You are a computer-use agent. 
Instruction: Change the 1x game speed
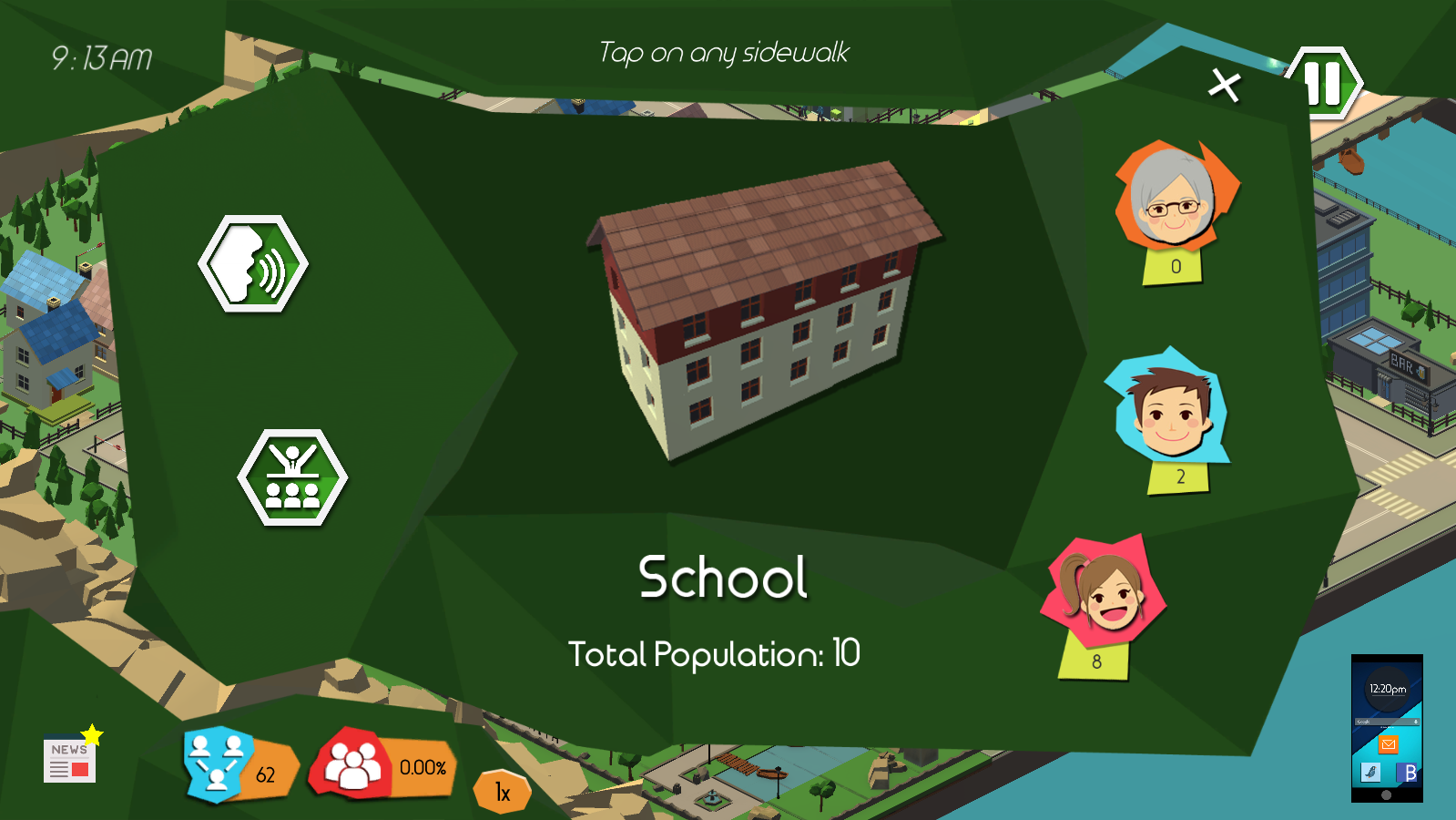[502, 792]
